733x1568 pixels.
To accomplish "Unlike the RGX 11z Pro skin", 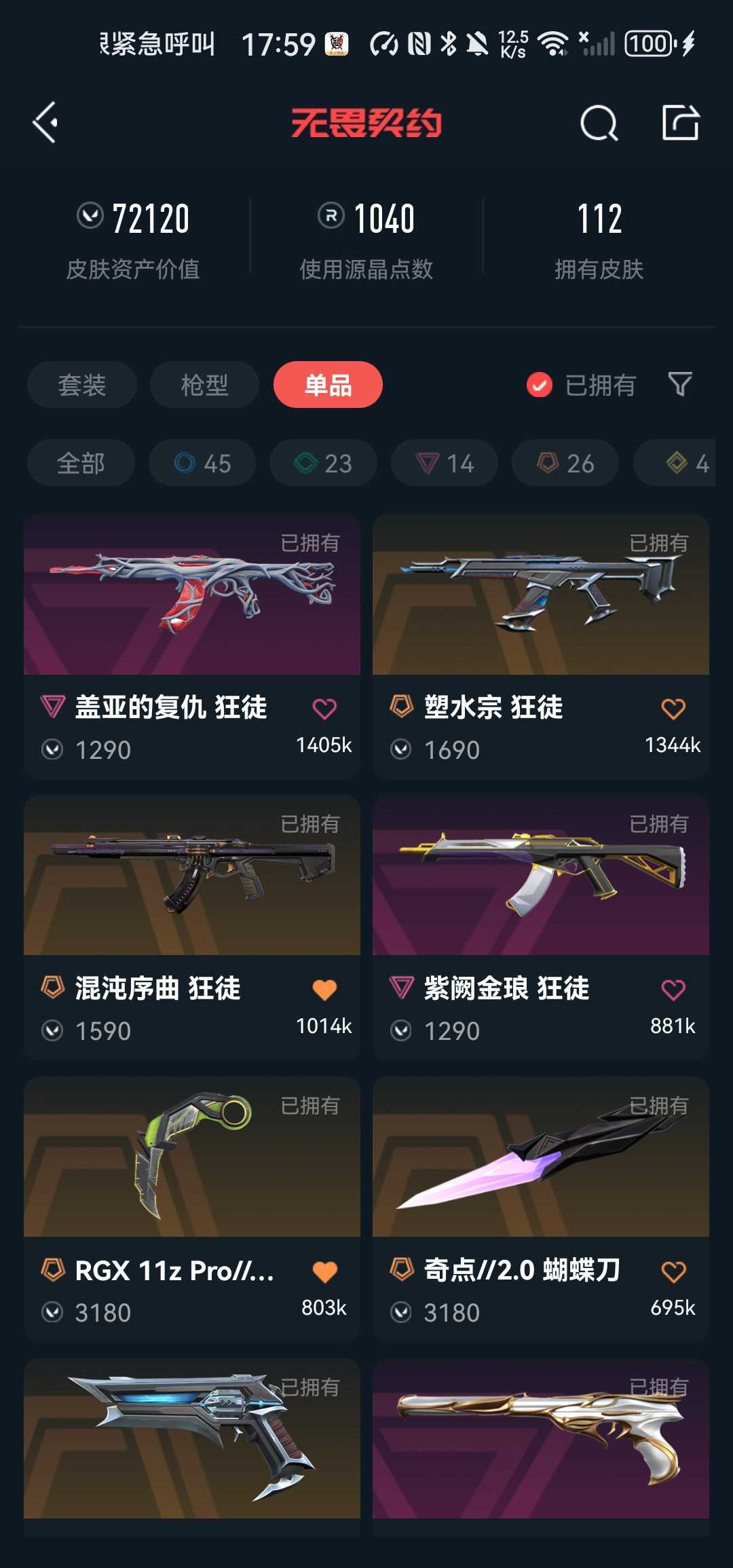I will [324, 1271].
